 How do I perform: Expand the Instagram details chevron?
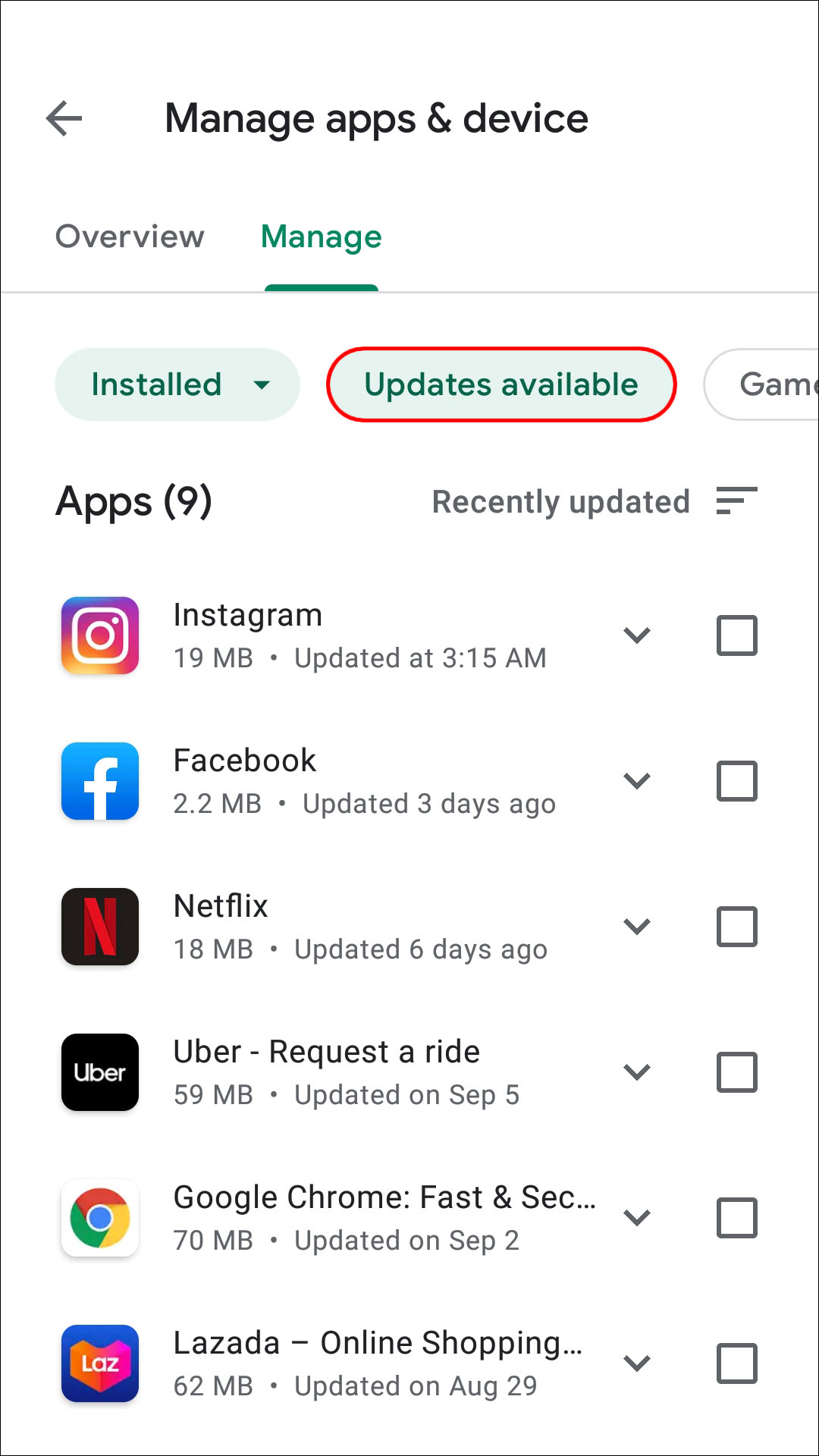point(637,635)
